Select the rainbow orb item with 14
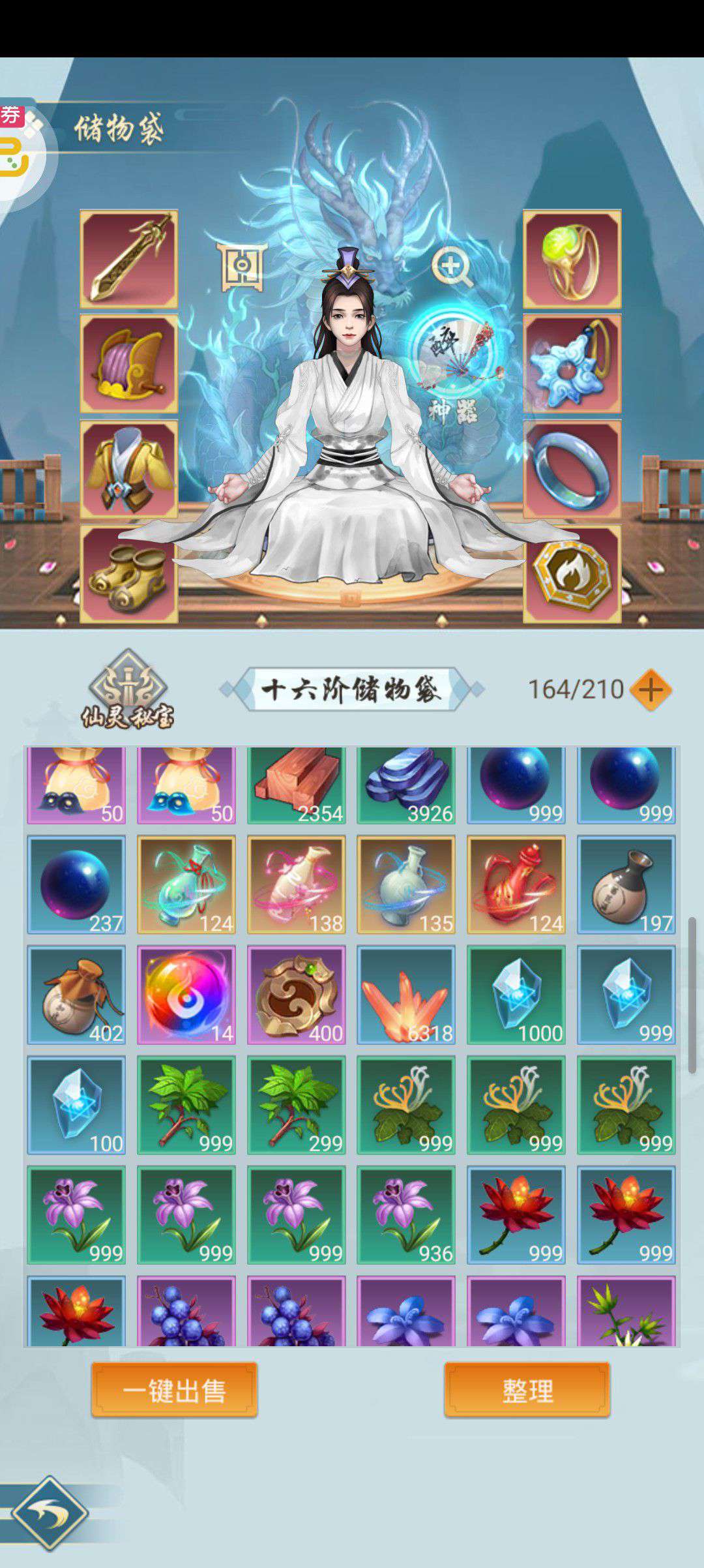 [186, 995]
